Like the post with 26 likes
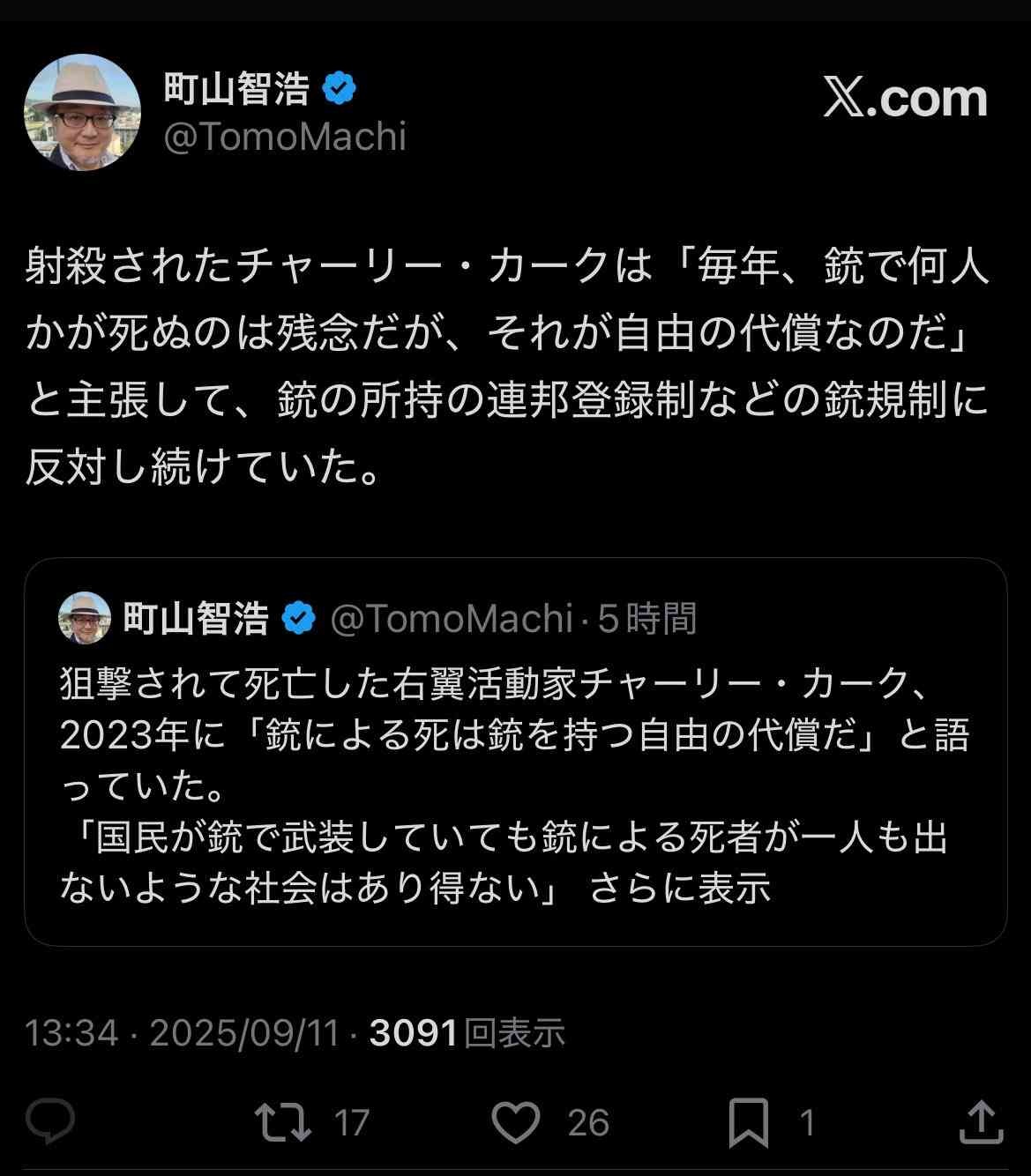The height and width of the screenshot is (1176, 1031). click(x=515, y=1122)
